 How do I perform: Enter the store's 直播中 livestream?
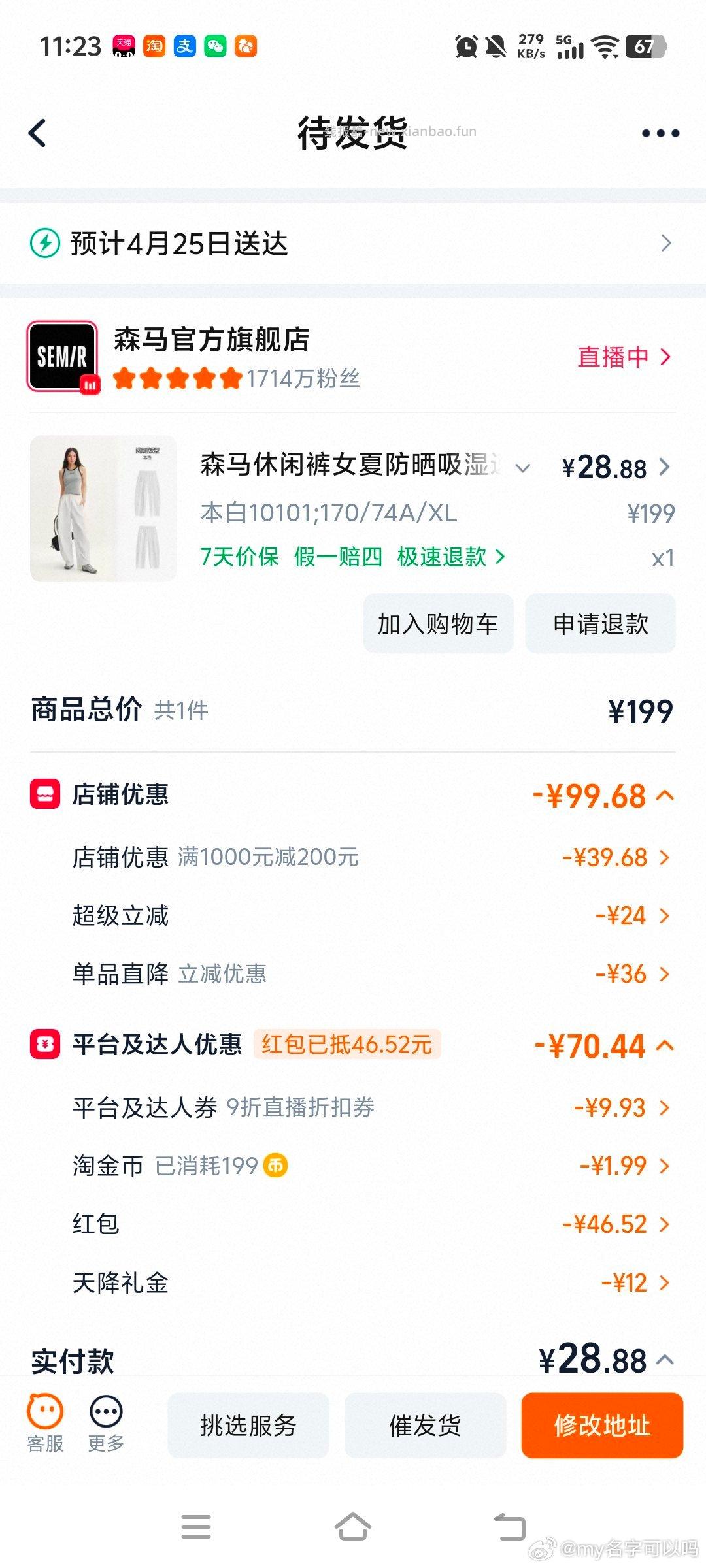624,357
